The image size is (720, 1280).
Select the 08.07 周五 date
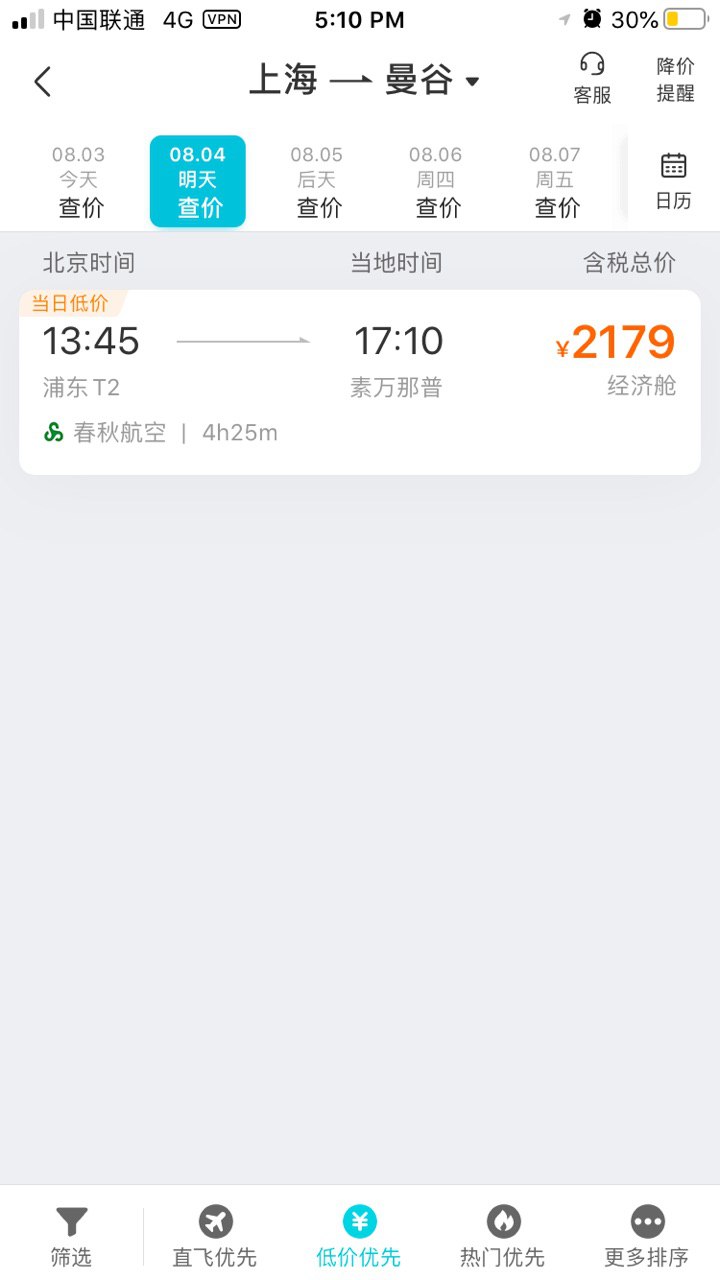(x=556, y=182)
